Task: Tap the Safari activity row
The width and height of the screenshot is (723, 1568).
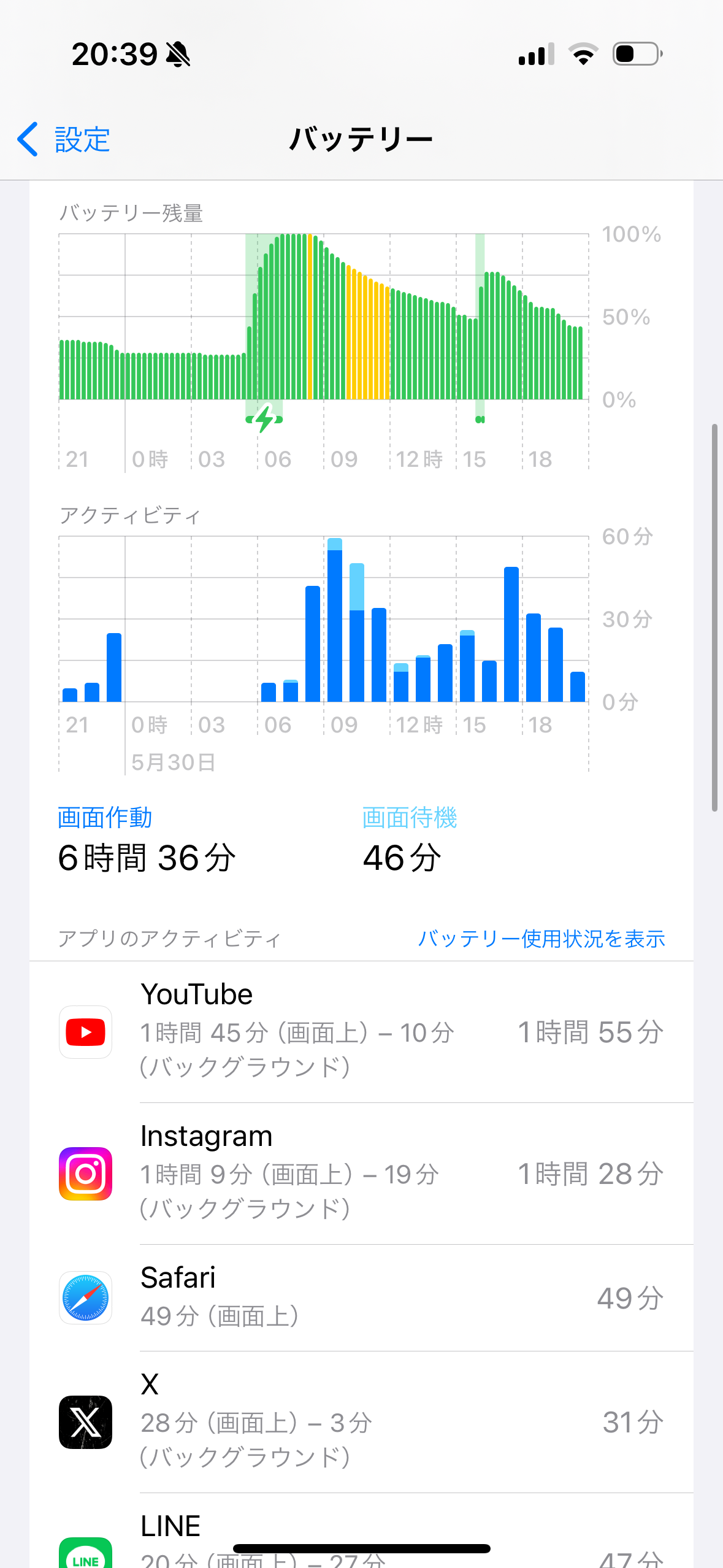Action: click(x=361, y=1297)
